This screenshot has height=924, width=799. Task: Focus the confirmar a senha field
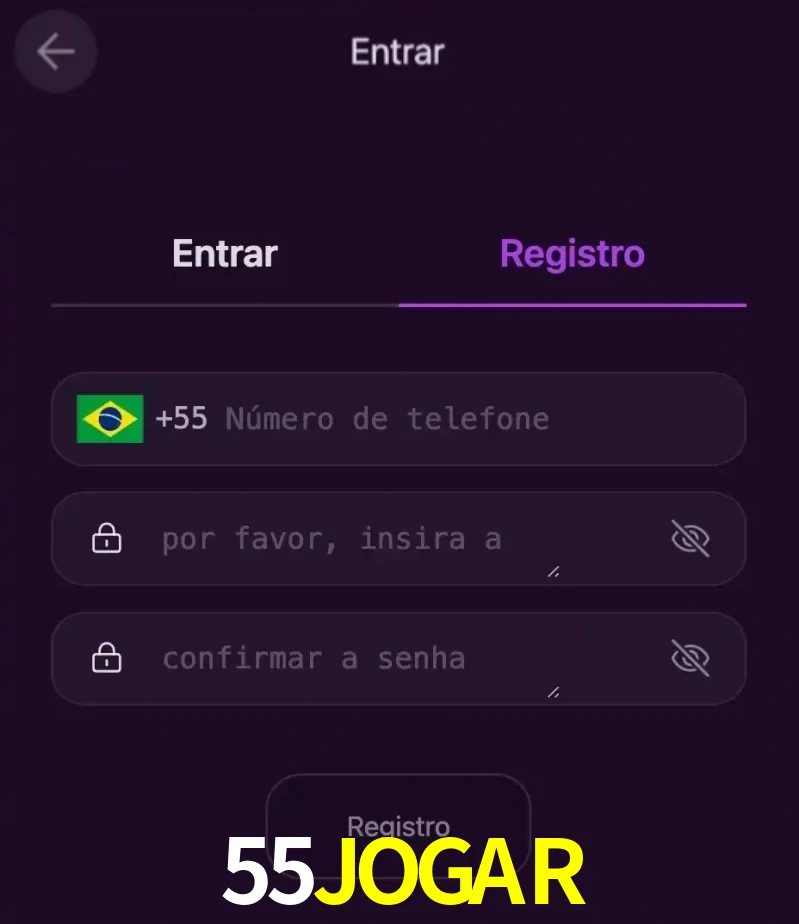[x=380, y=659]
